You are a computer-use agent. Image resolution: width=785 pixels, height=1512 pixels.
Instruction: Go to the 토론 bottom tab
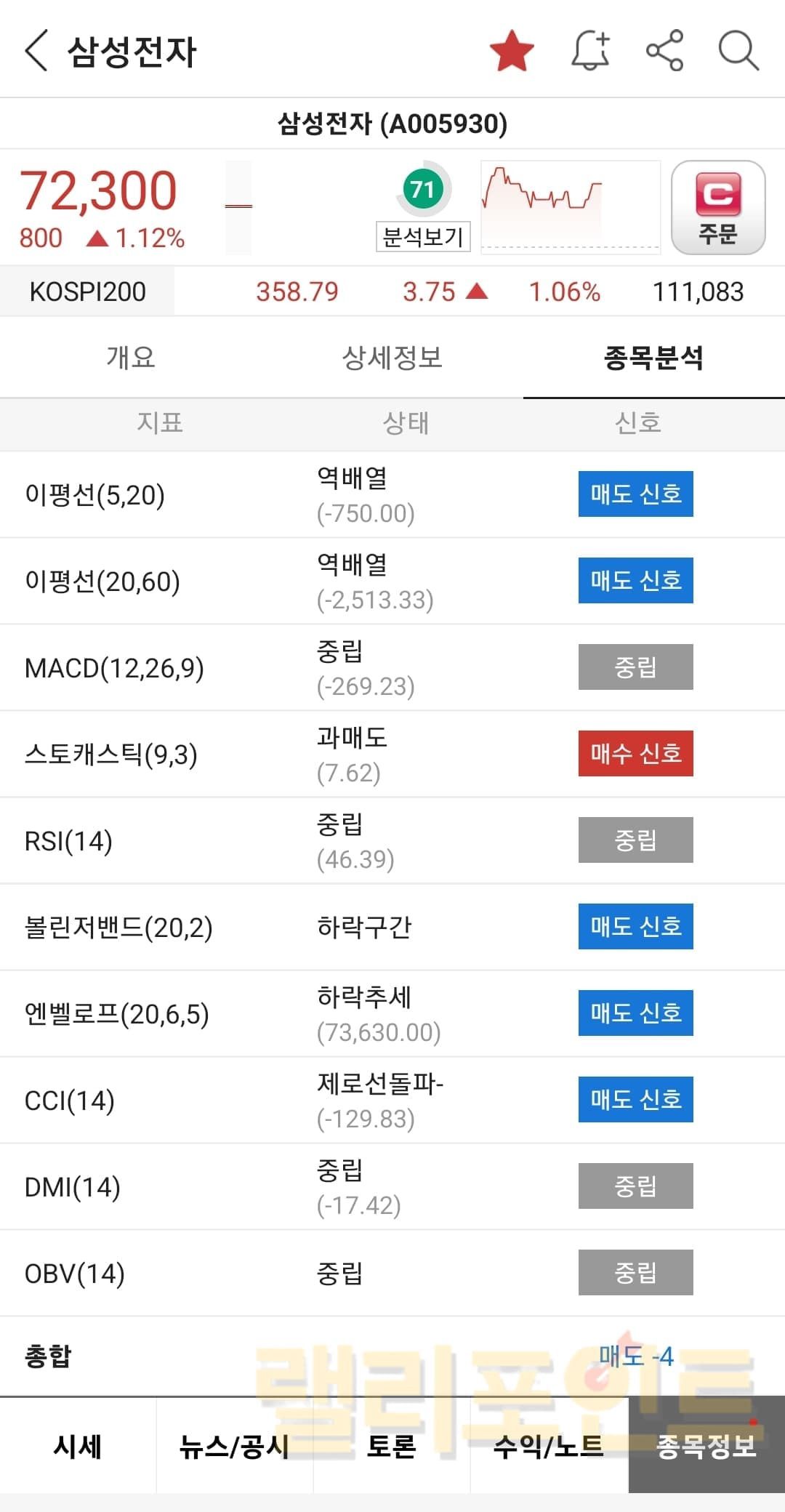pyautogui.click(x=392, y=1447)
